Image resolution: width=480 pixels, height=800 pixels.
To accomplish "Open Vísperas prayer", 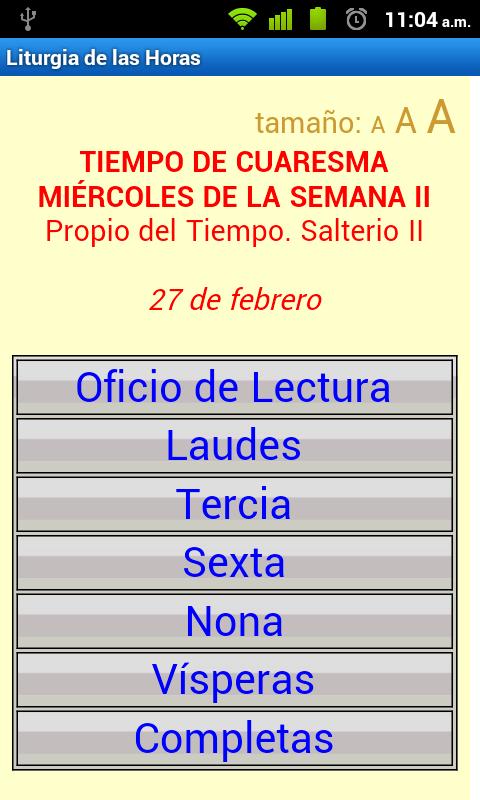I will 235,679.
